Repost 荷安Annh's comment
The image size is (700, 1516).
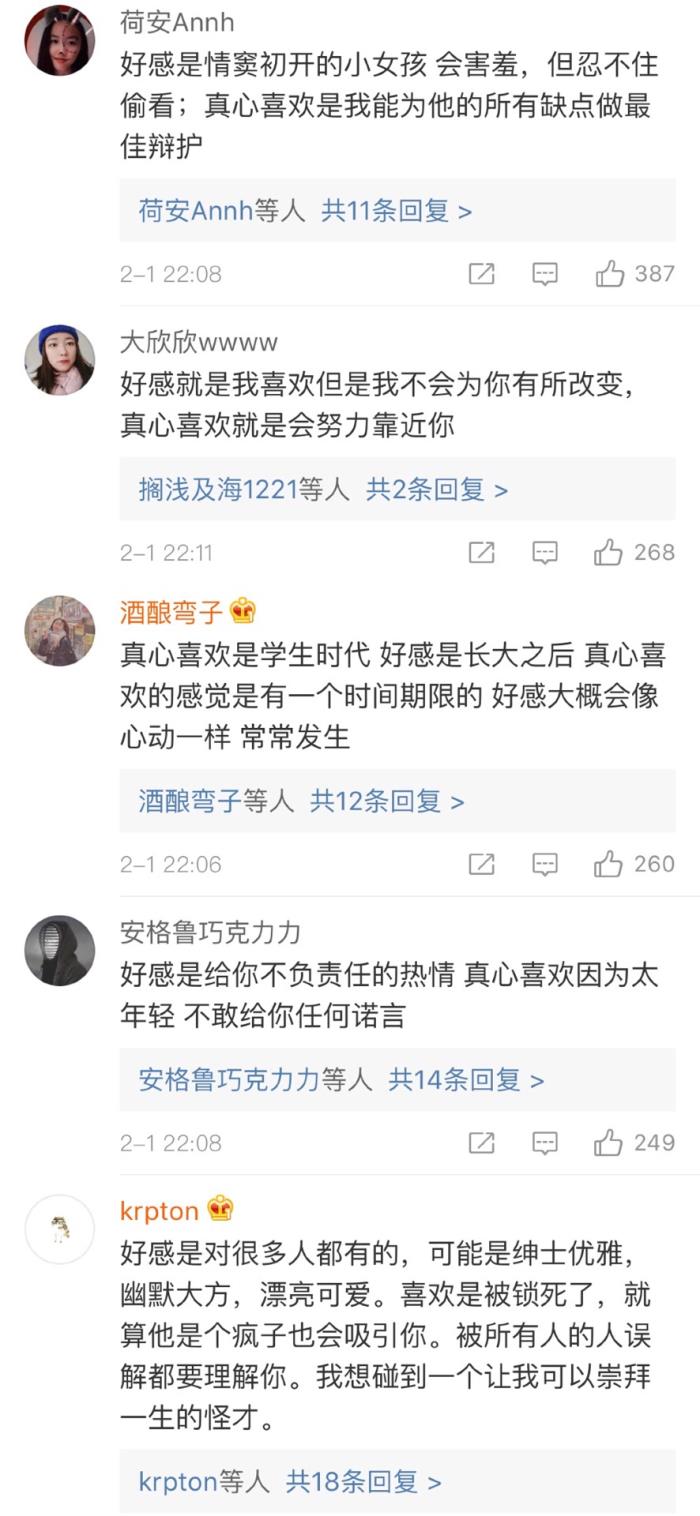(x=482, y=273)
